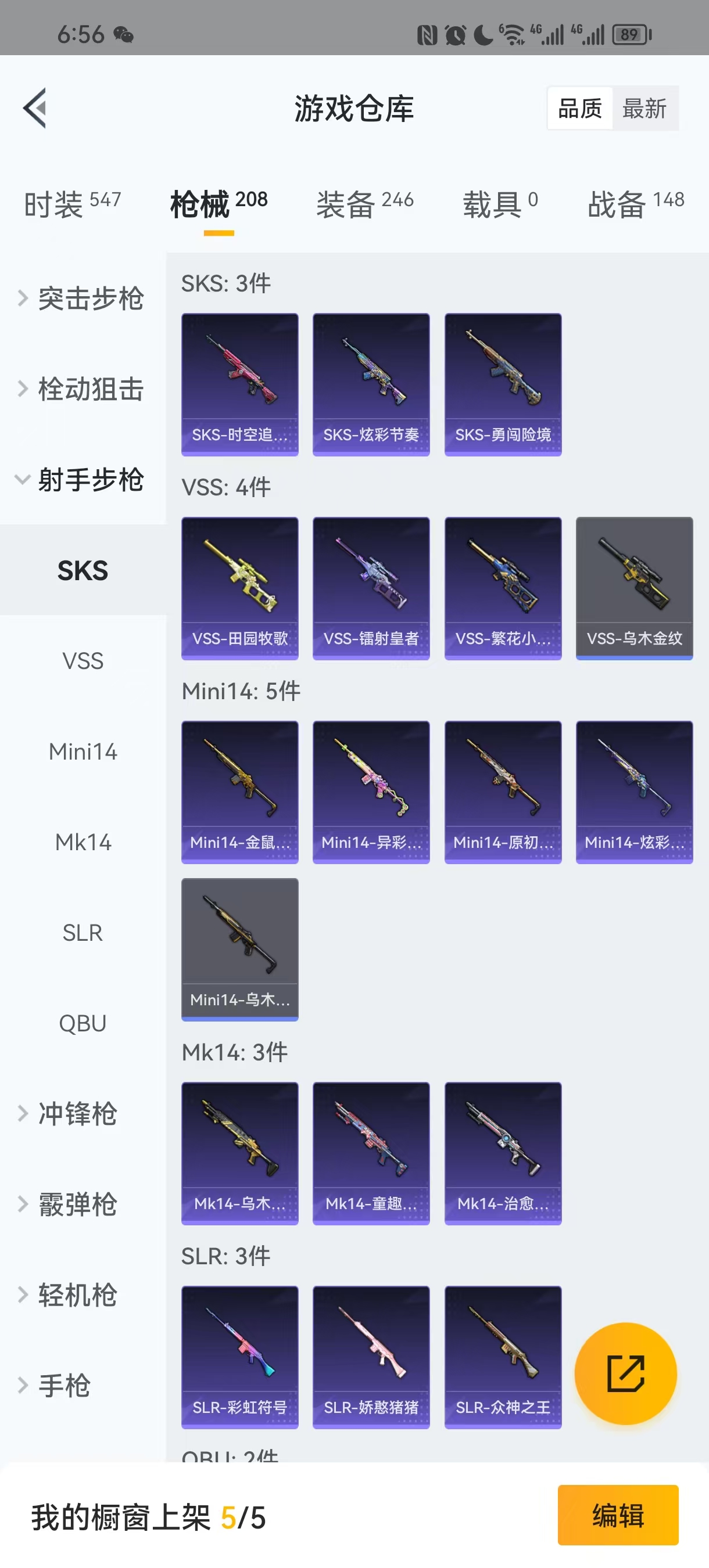Open the SKS-炫彩节奏 skin
709x1568 pixels.
pyautogui.click(x=371, y=384)
